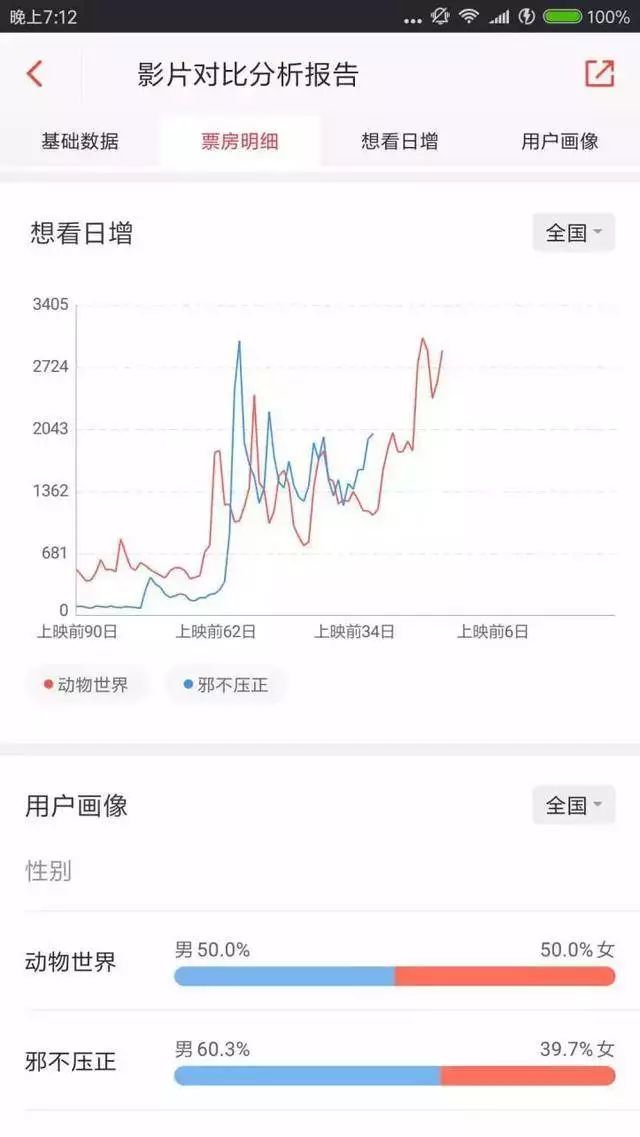Select the 票房明细 tab

[x=240, y=141]
